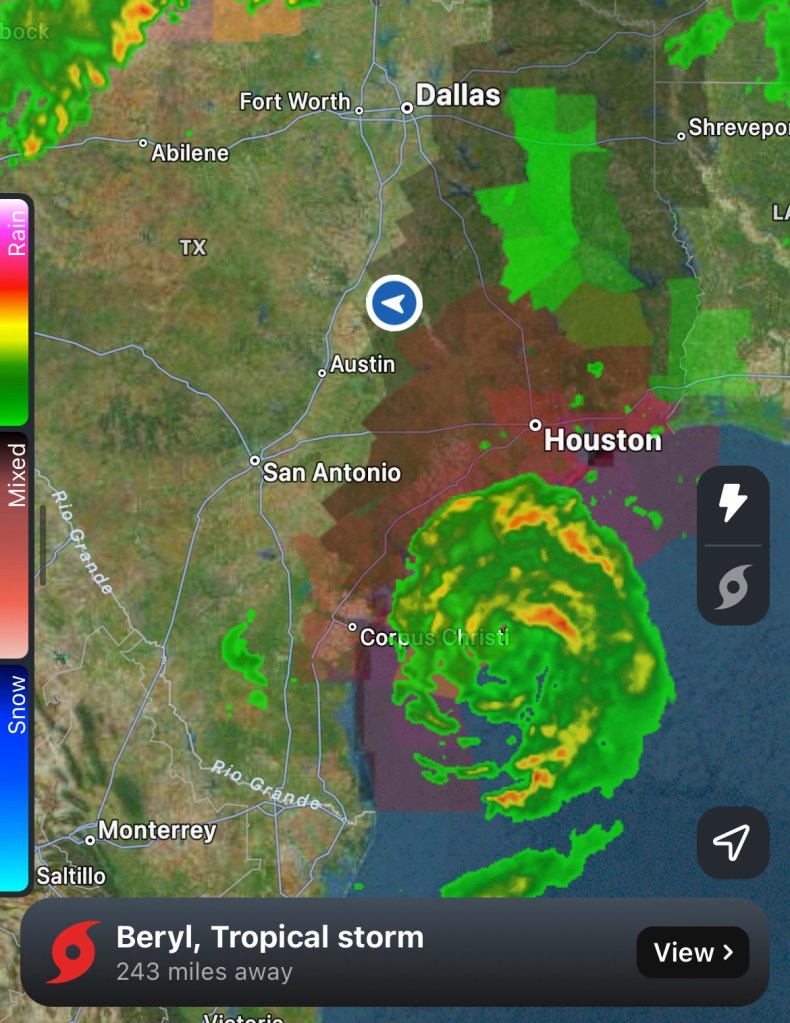View Beryl tropical storm details
790x1023 pixels.
click(692, 952)
